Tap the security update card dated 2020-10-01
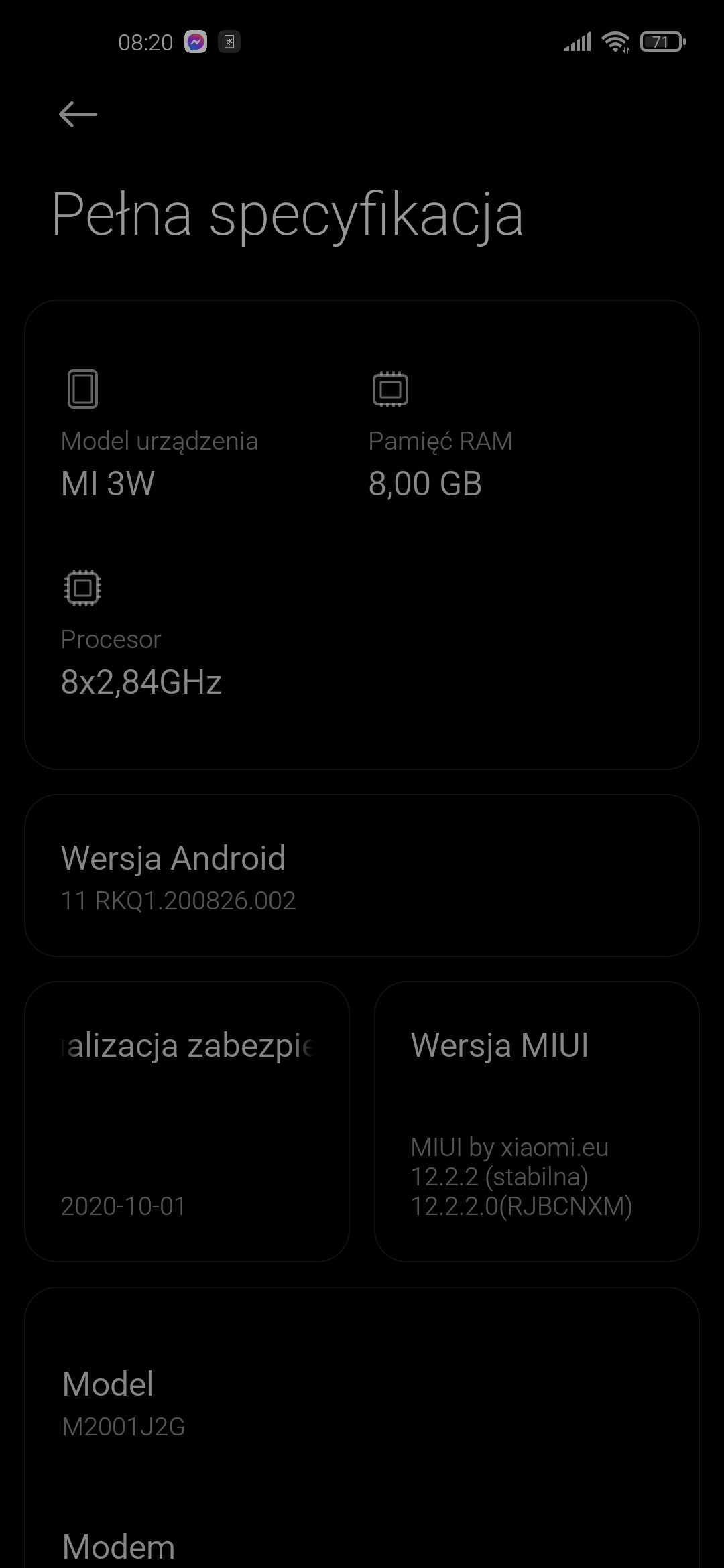The width and height of the screenshot is (724, 1568). 187,1122
